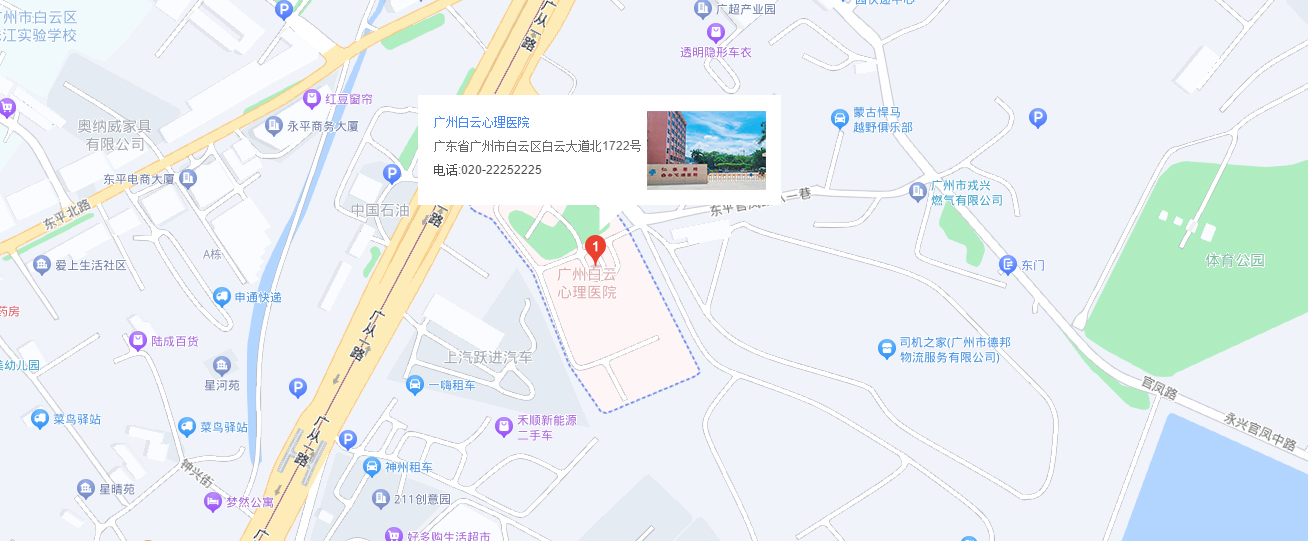Viewport: 1308px width, 541px height.
Task: Open the hospital photo thumbnail
Action: pyautogui.click(x=706, y=150)
